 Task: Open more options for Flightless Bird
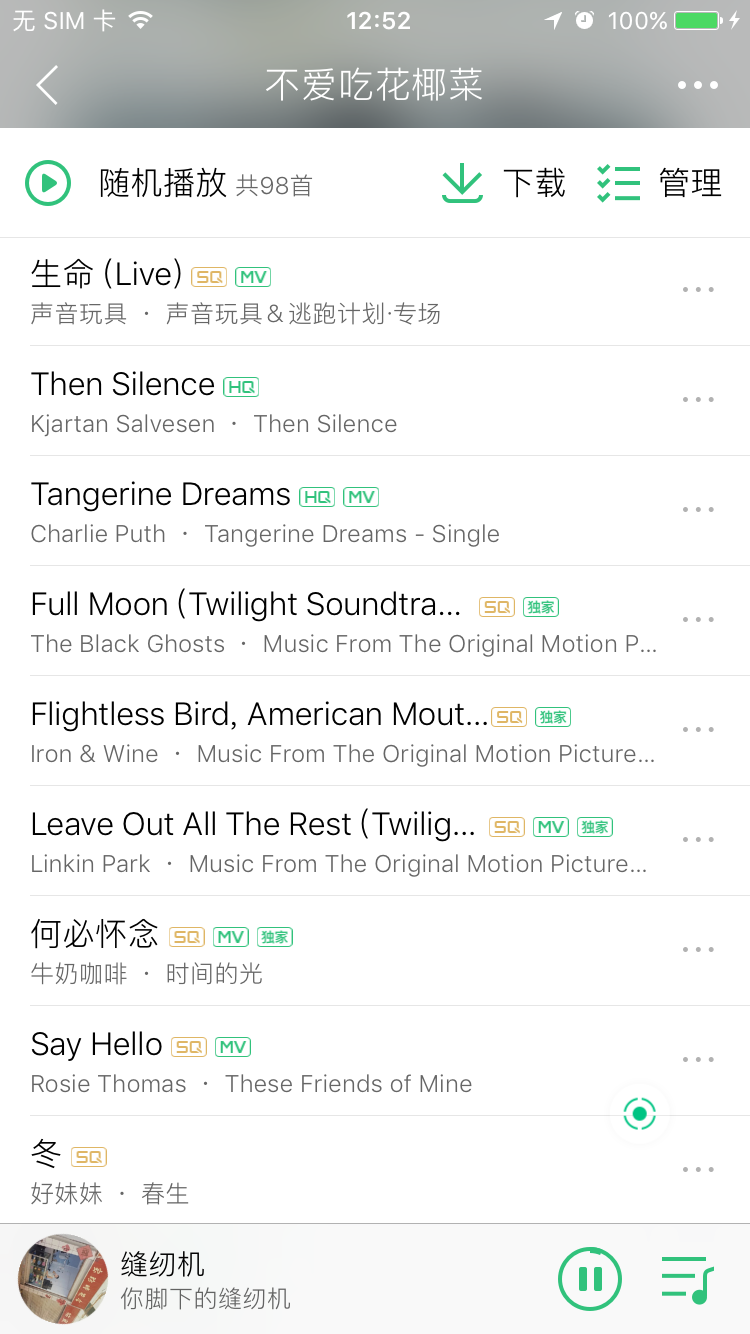click(697, 731)
